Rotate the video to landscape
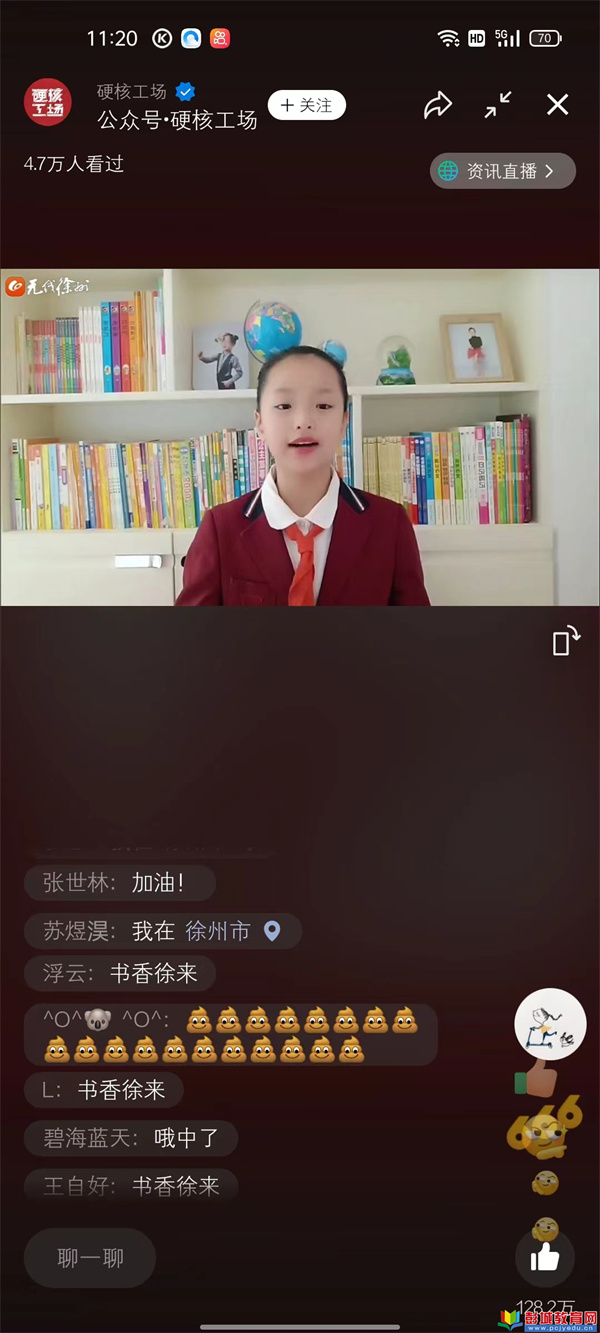This screenshot has width=600, height=1333. pos(566,641)
